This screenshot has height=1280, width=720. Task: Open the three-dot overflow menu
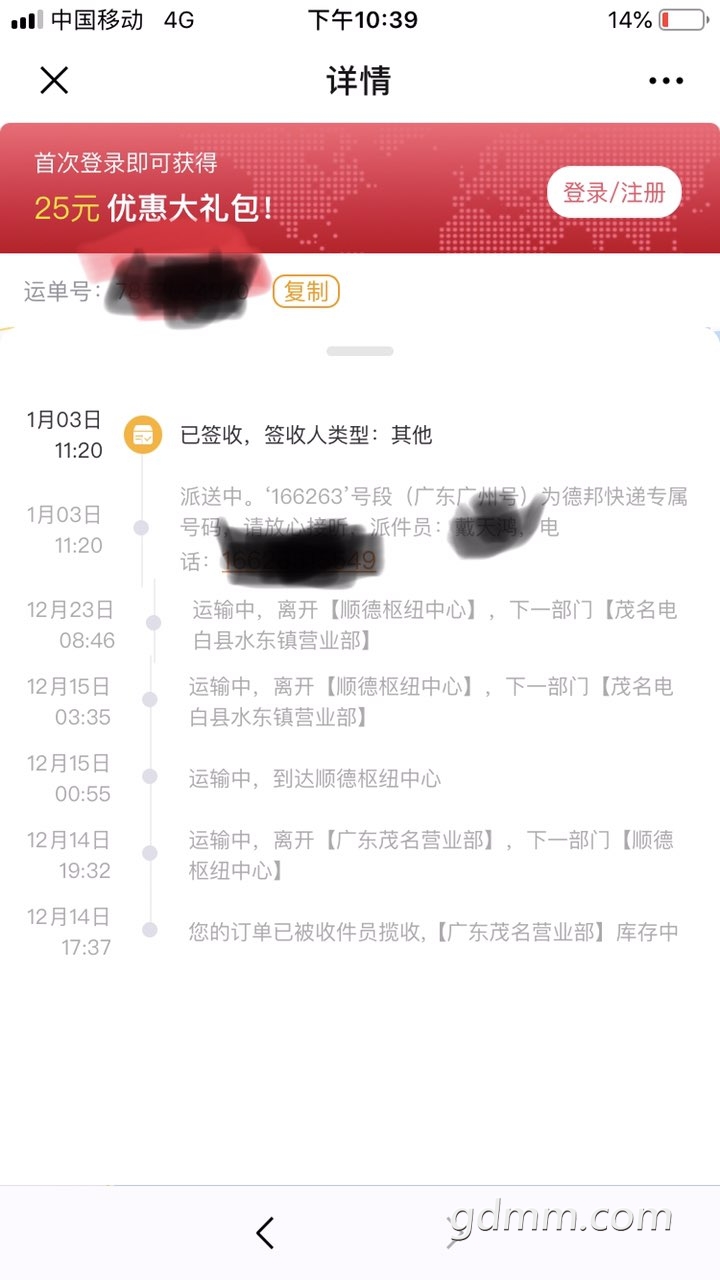pos(666,81)
